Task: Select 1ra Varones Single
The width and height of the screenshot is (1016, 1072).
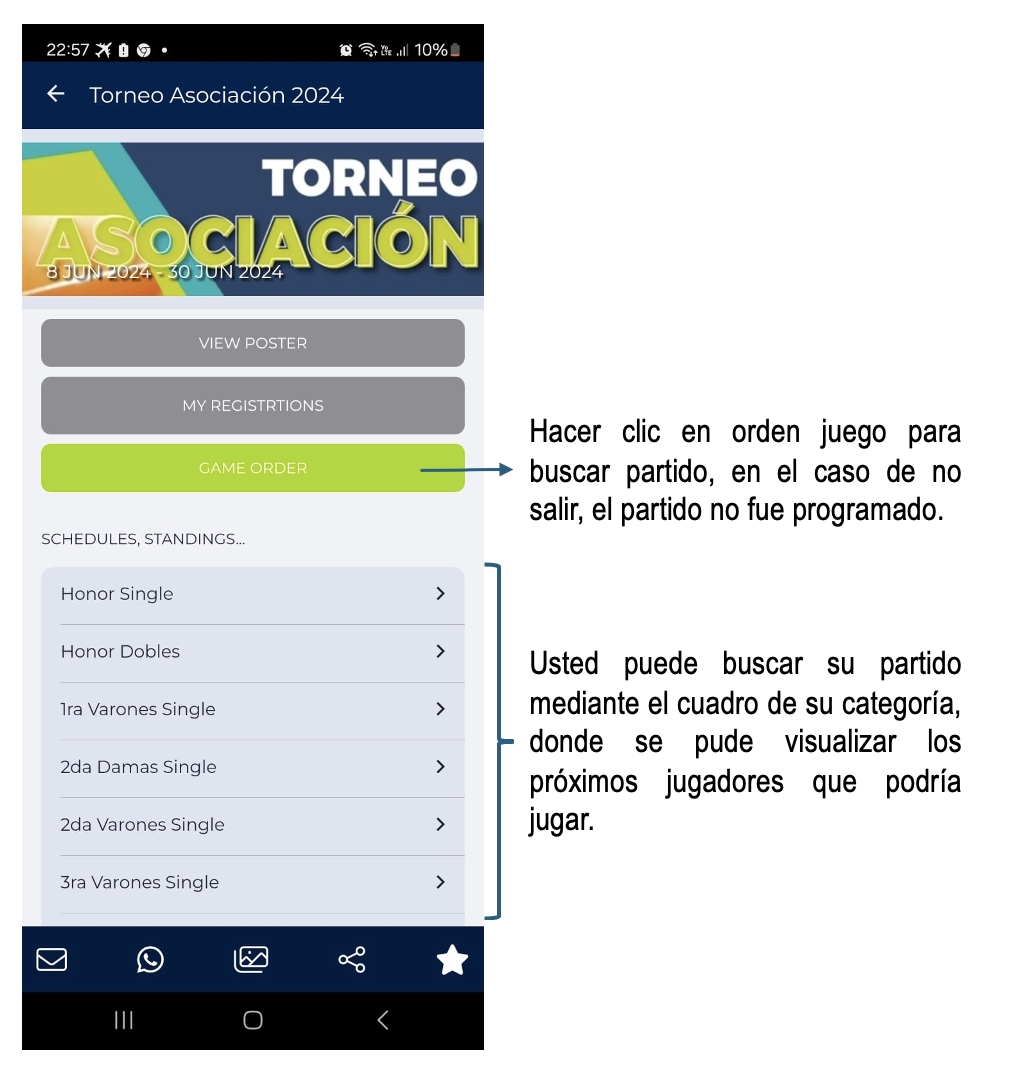Action: [x=252, y=709]
